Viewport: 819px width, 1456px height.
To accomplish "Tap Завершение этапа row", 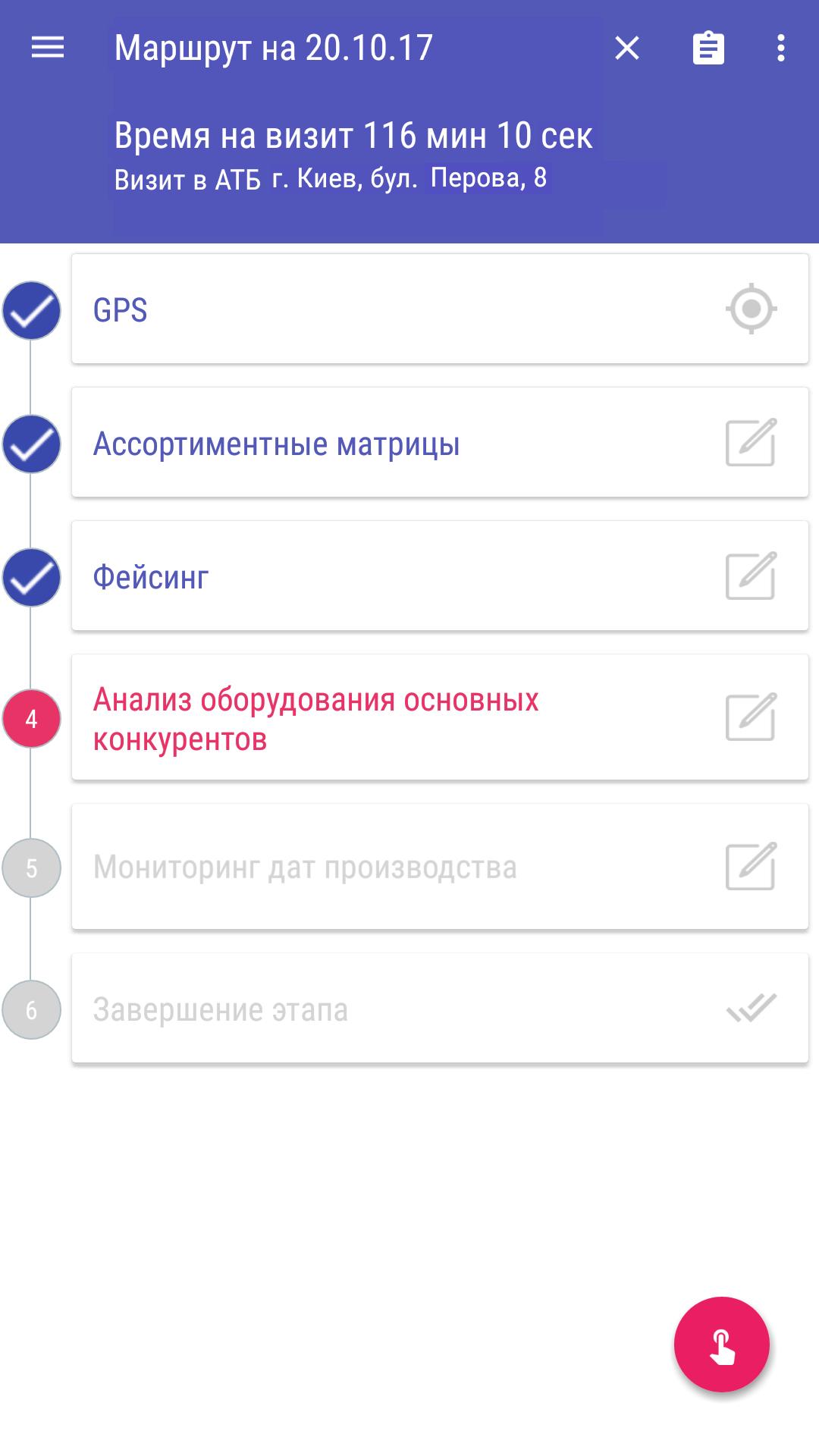I will pos(440,1009).
